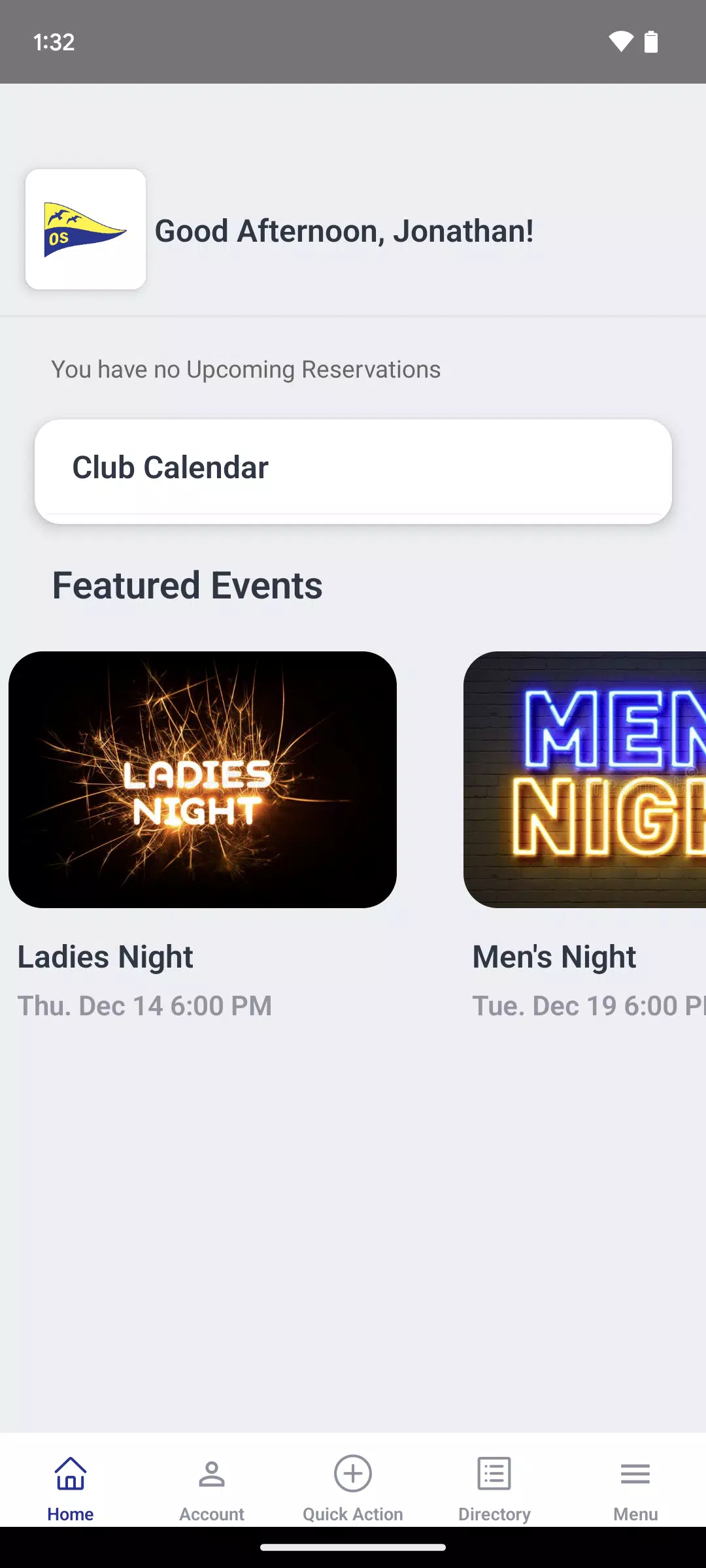Open the Men's Night event
Image resolution: width=706 pixels, height=1568 pixels.
coord(585,779)
